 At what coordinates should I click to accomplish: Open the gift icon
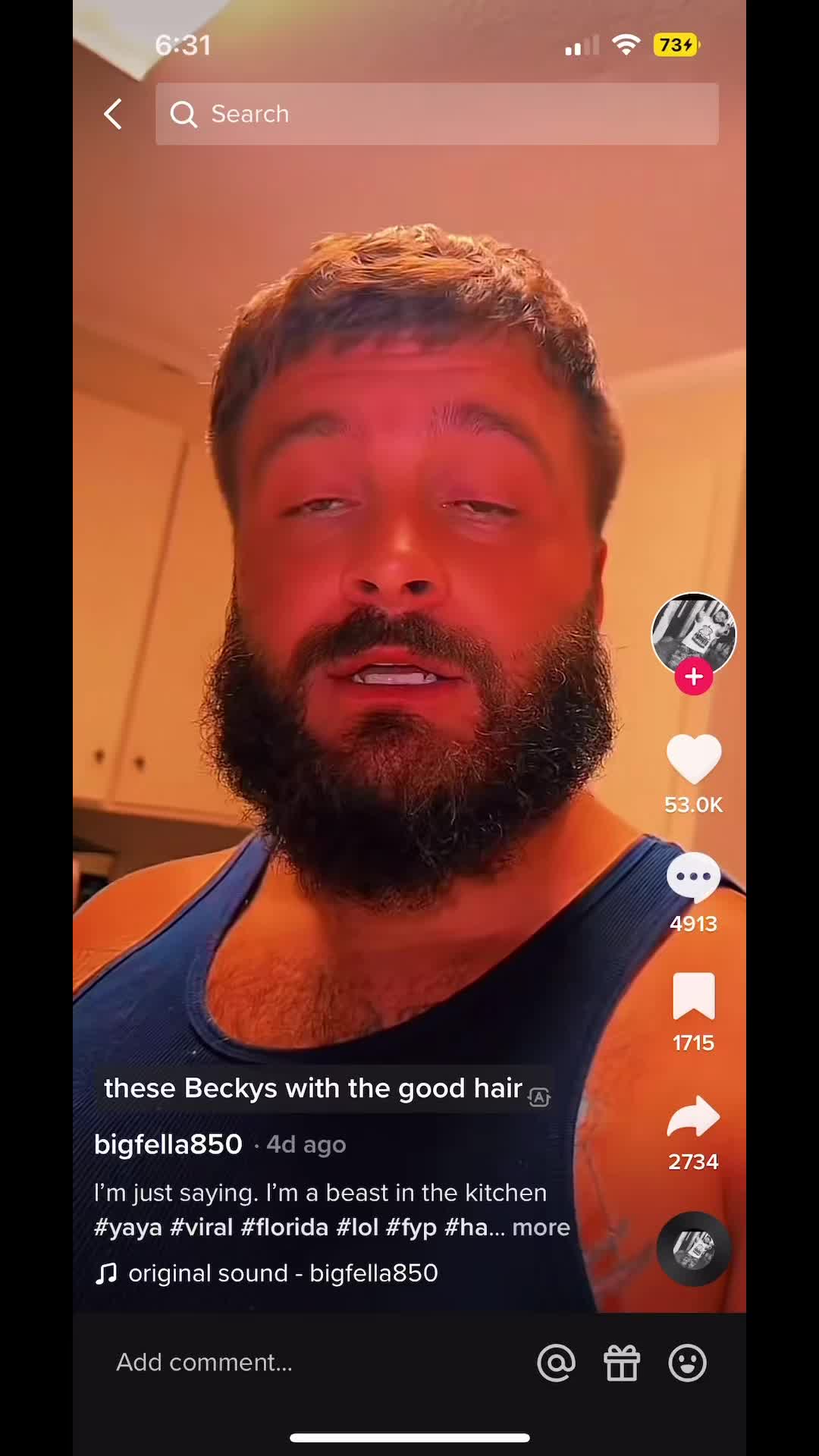[622, 1363]
